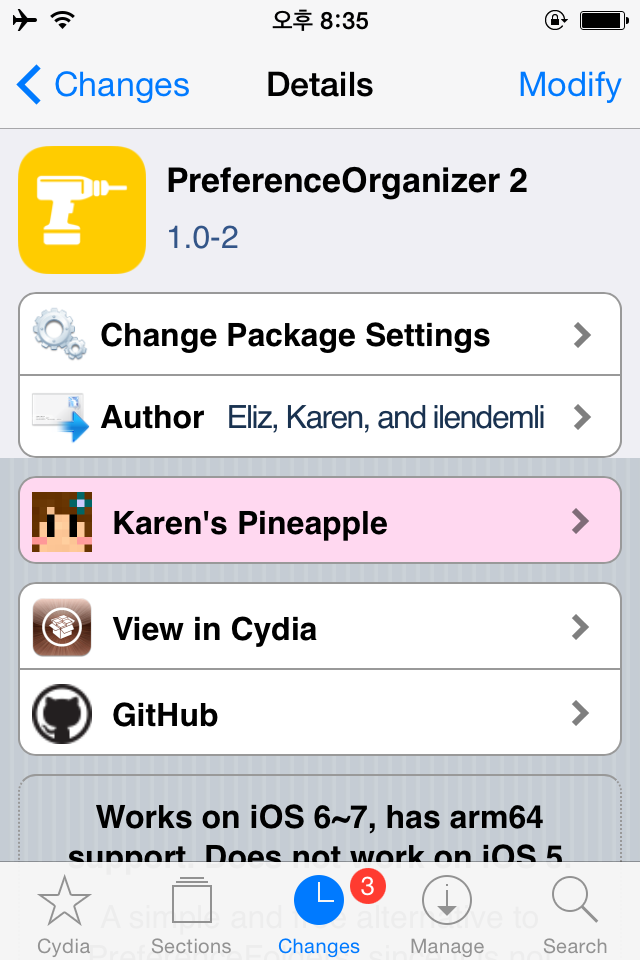Select View in Cydia

[320, 627]
